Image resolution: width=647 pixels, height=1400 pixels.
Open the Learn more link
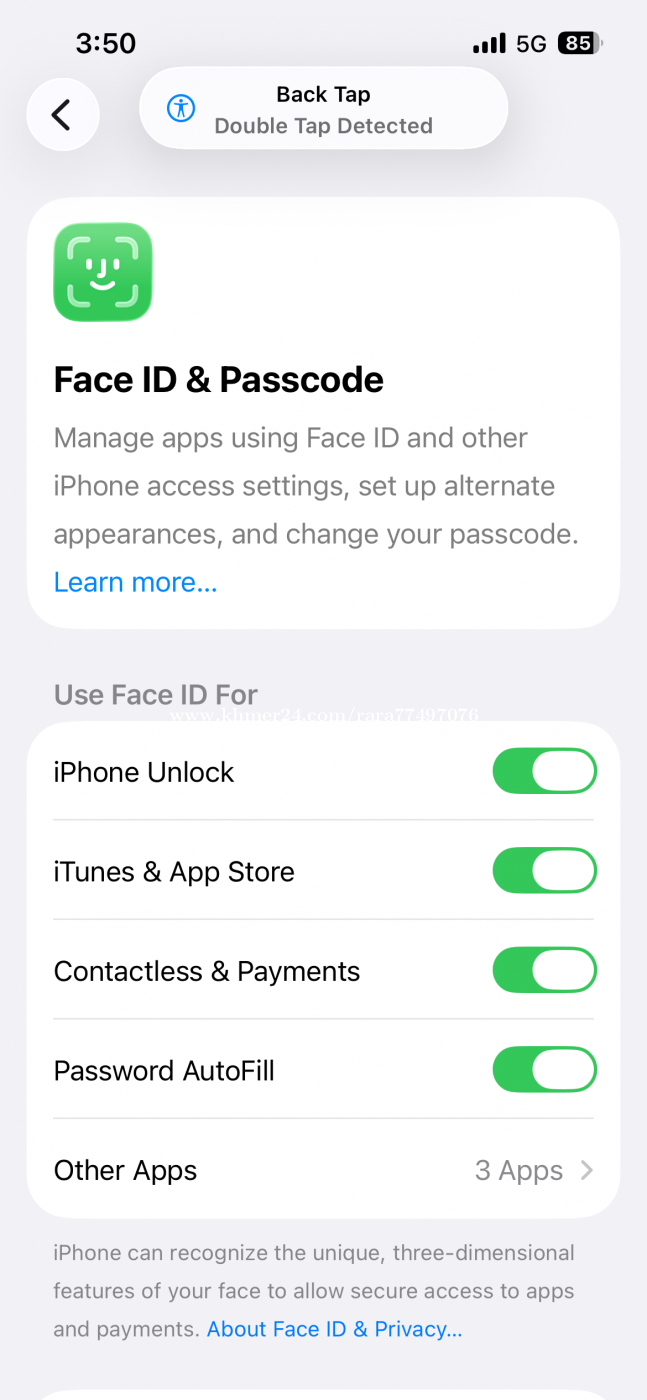pos(135,582)
